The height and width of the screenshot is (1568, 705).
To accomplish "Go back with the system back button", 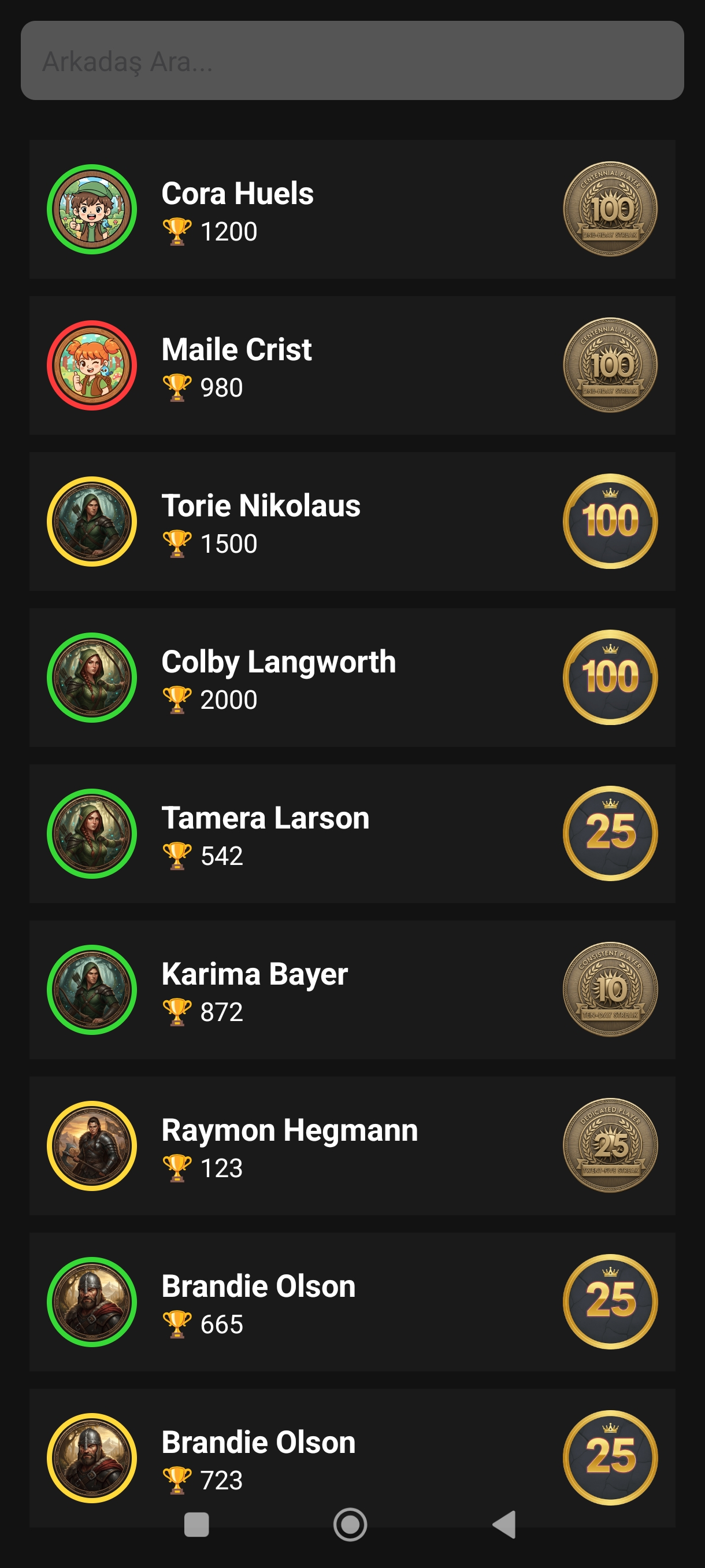I will (504, 1525).
